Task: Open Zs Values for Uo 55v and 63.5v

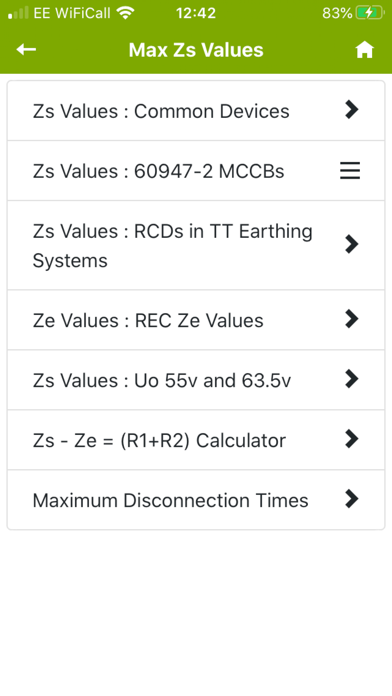Action: [x=196, y=380]
